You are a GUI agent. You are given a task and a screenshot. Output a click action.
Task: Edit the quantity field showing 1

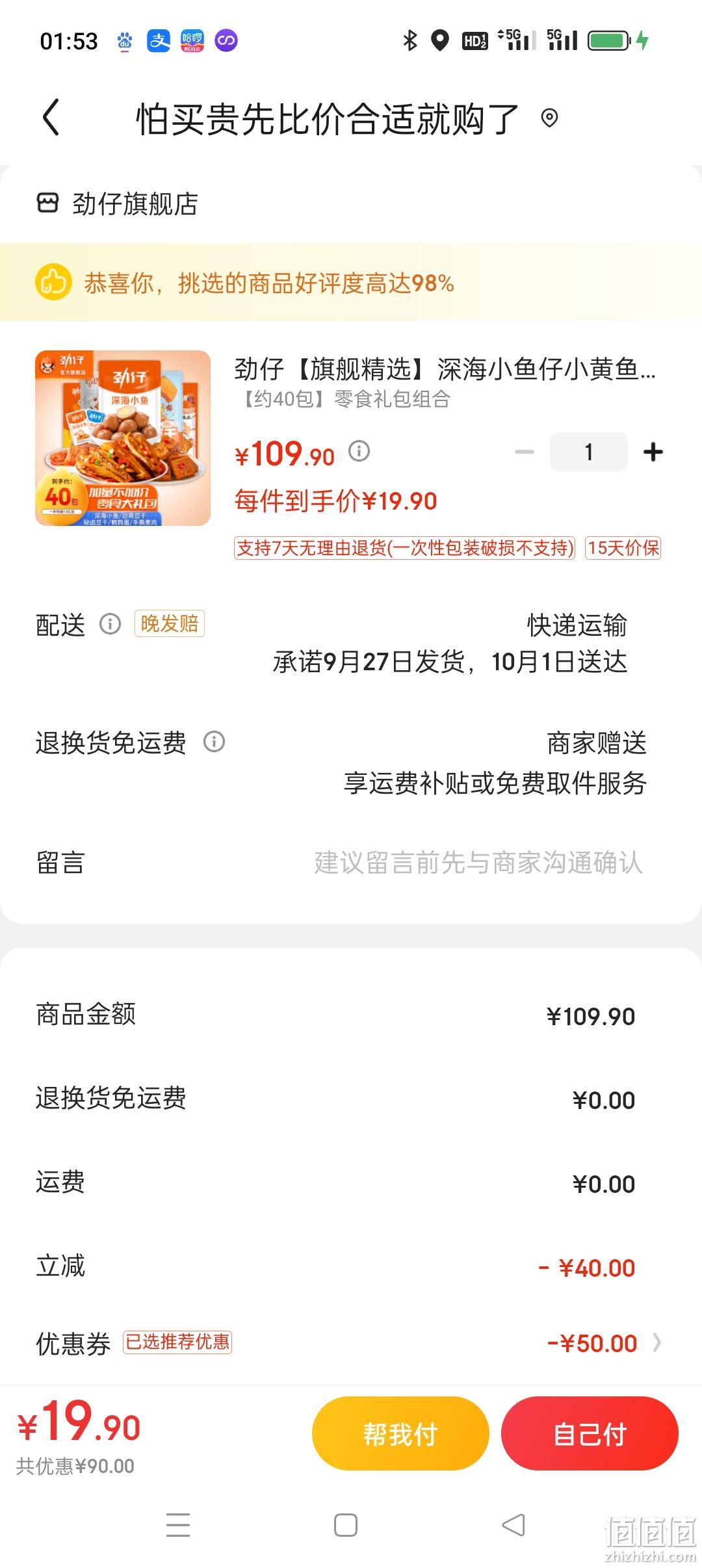[x=588, y=452]
